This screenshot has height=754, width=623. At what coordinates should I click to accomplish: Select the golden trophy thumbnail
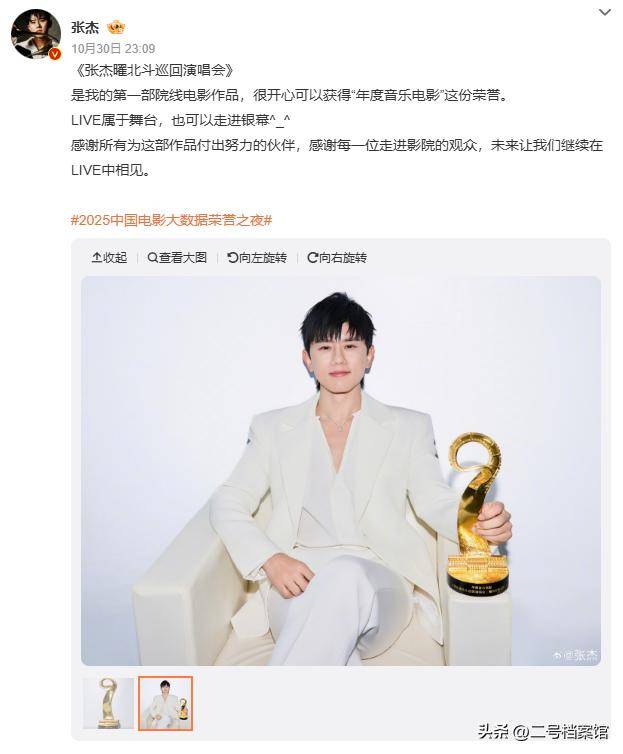coord(108,703)
